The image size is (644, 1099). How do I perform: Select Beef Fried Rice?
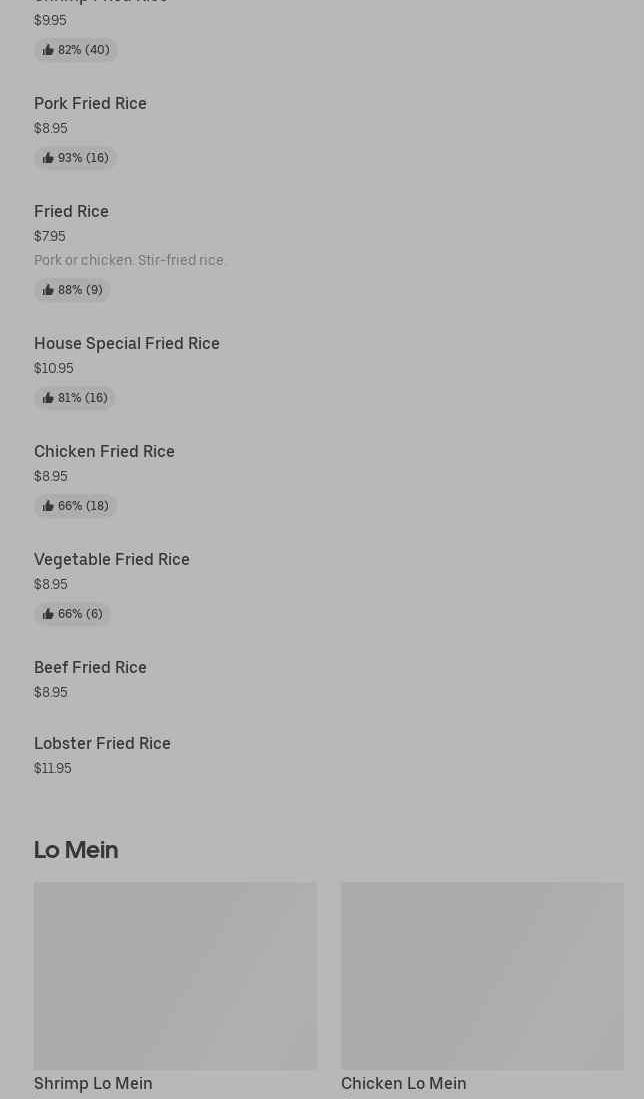[x=90, y=668]
